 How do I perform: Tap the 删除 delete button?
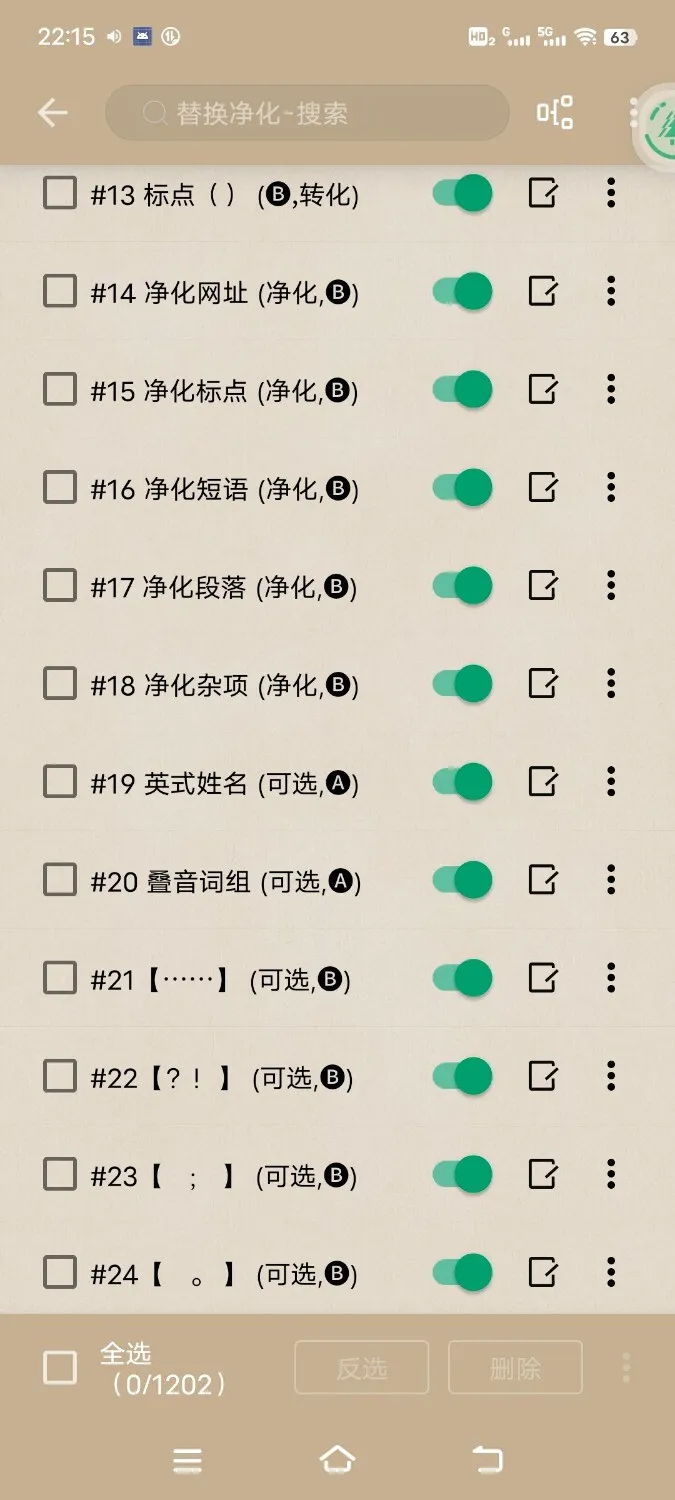515,1367
